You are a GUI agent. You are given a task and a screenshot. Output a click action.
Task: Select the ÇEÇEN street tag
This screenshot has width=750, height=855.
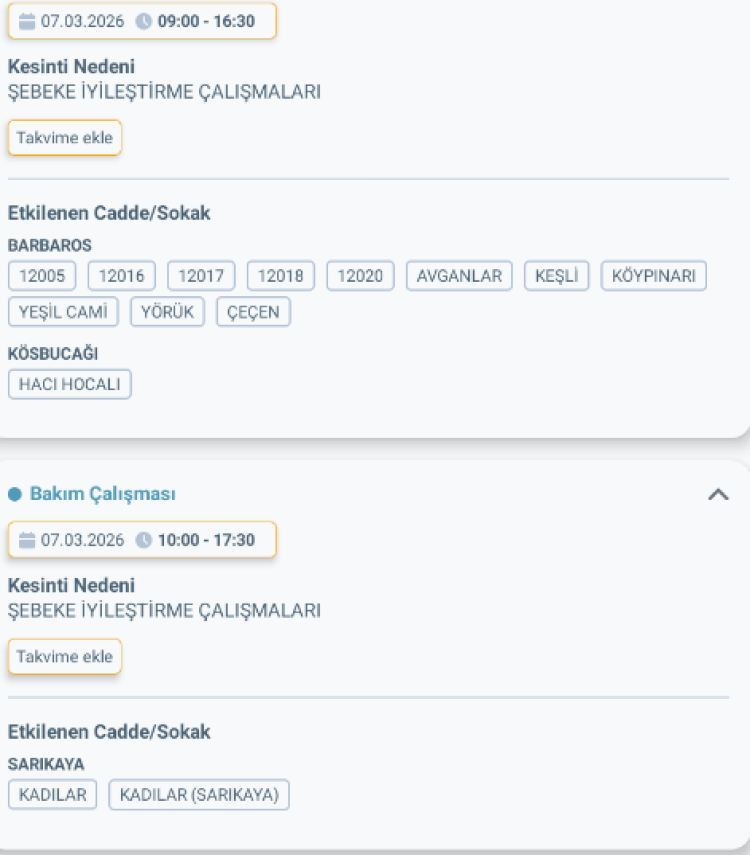pyautogui.click(x=253, y=311)
